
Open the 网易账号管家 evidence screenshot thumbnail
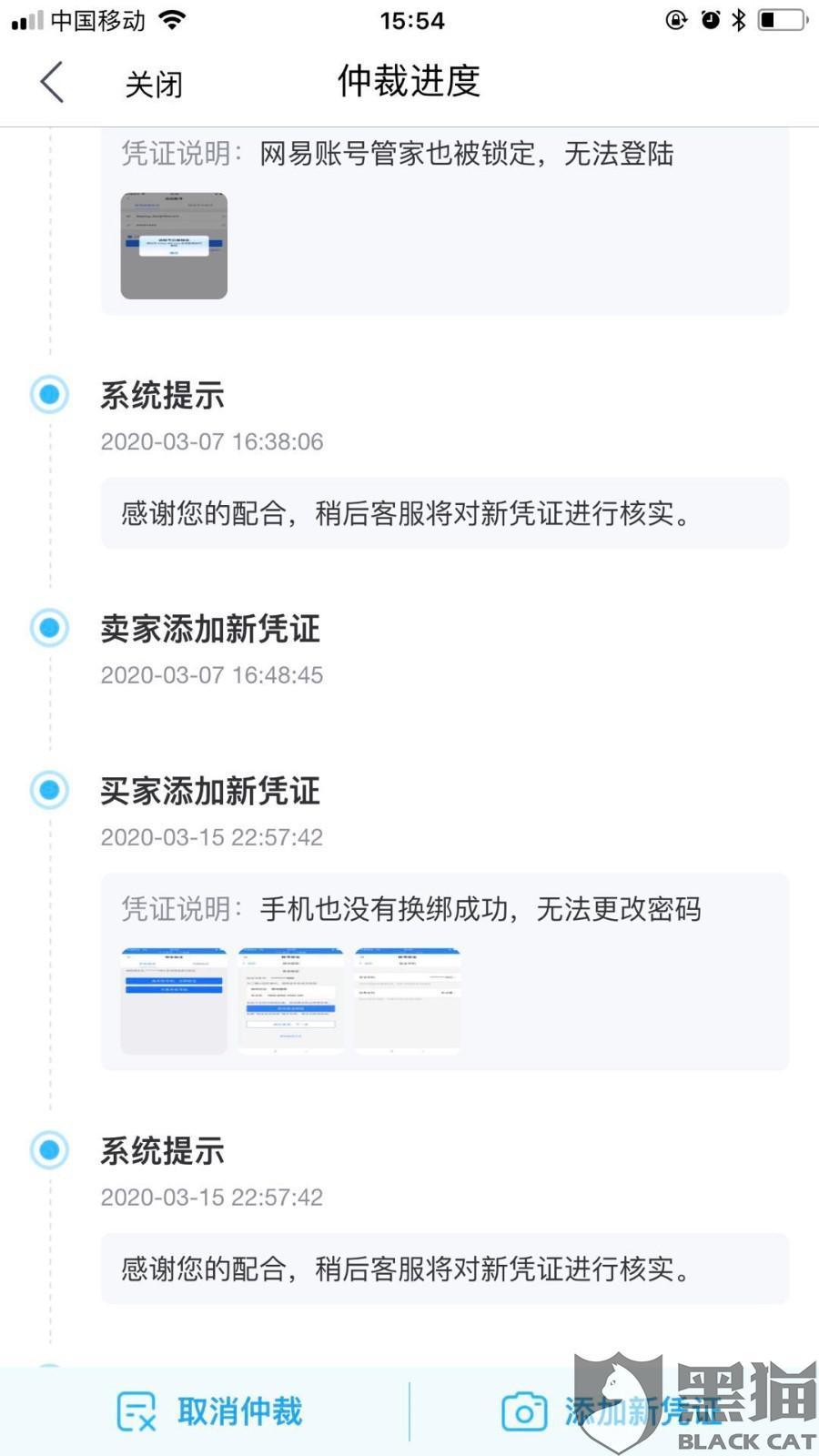click(x=173, y=246)
